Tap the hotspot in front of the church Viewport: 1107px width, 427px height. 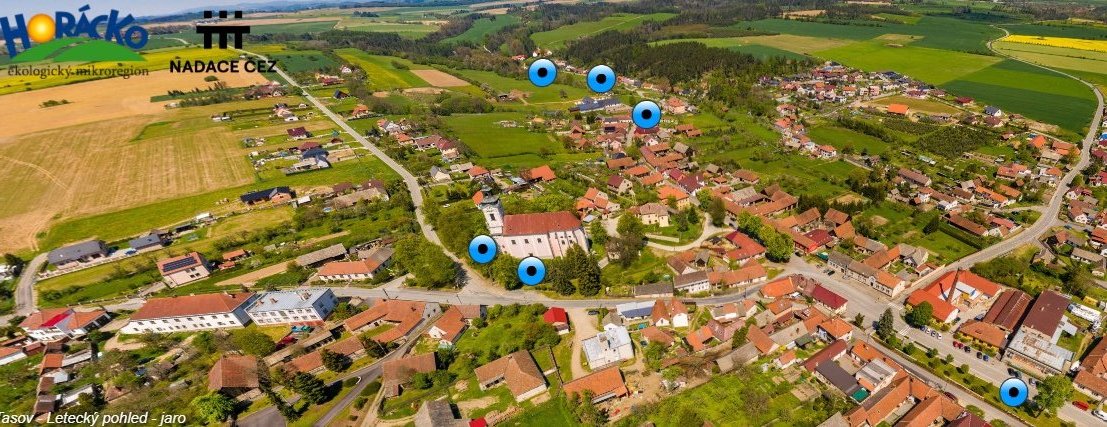pyautogui.click(x=531, y=270)
